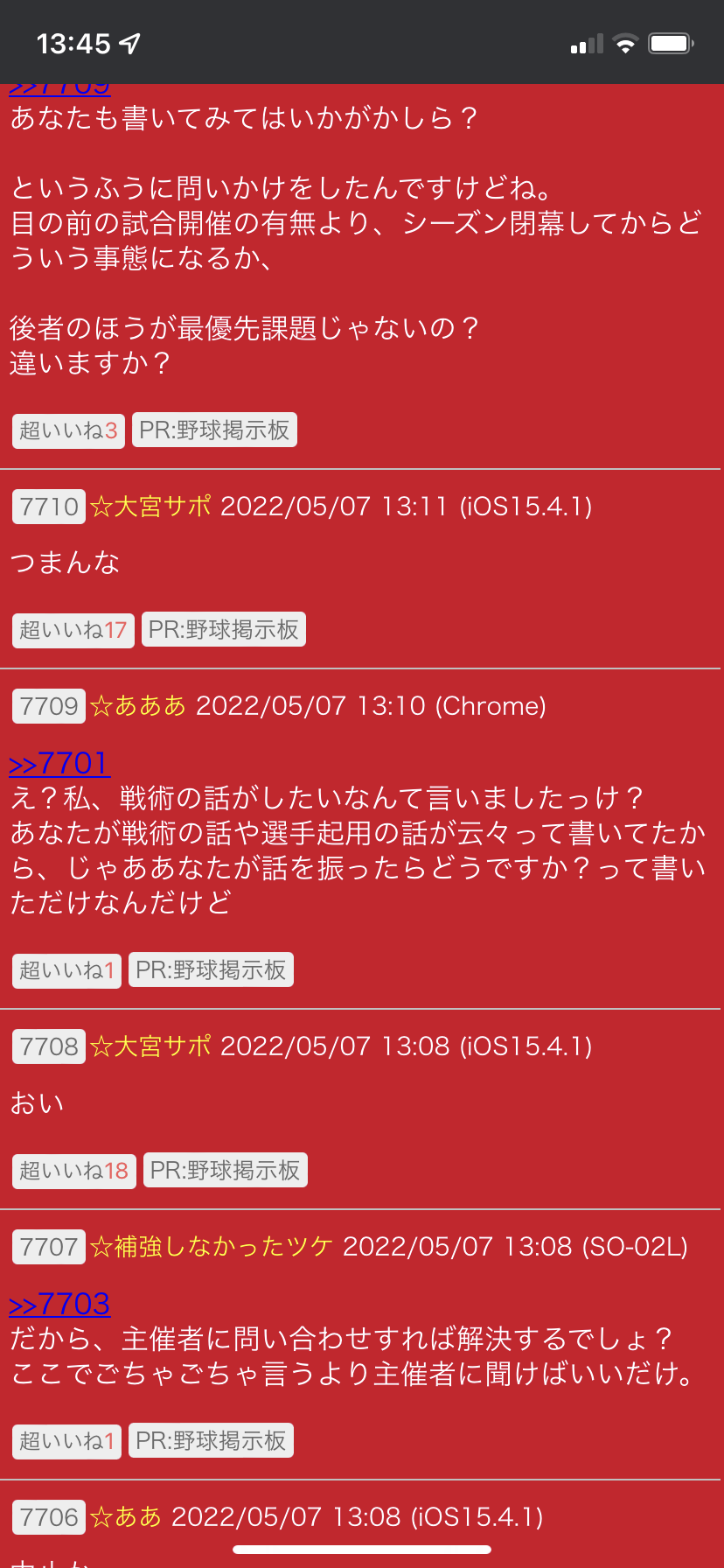Viewport: 724px width, 1568px height.
Task: Open post number 7710
Action: pyautogui.click(x=49, y=507)
